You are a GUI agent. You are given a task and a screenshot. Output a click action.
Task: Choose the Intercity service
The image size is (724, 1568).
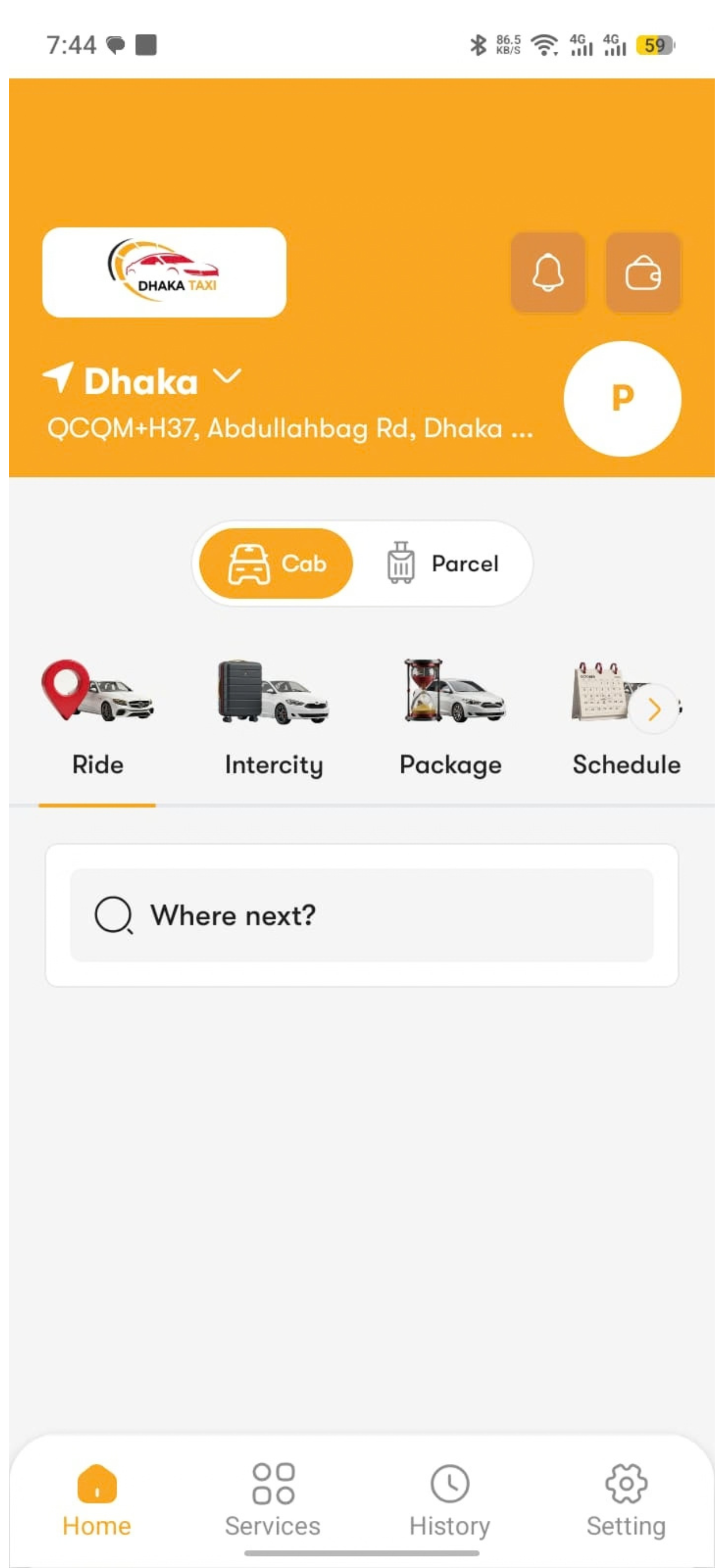coord(273,718)
